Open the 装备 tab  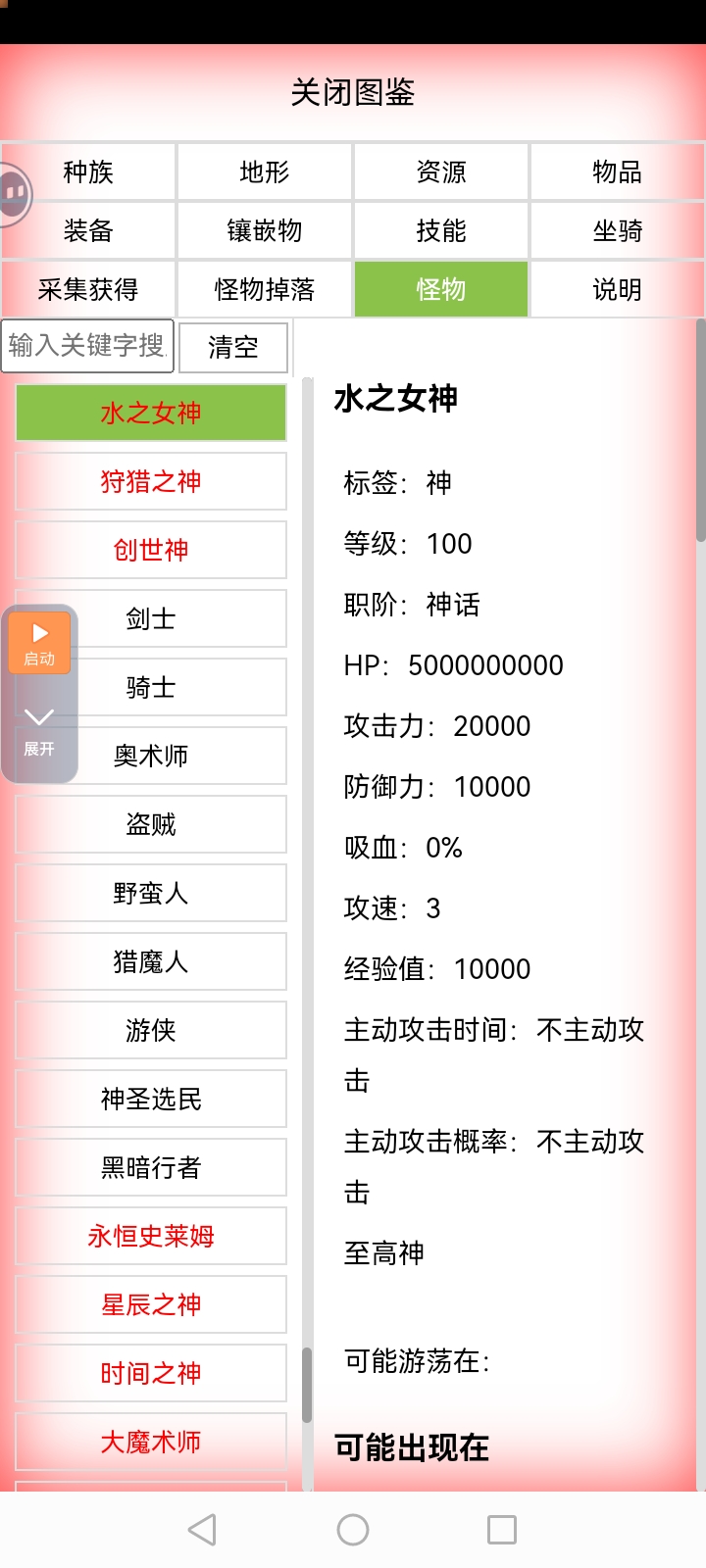tap(88, 231)
